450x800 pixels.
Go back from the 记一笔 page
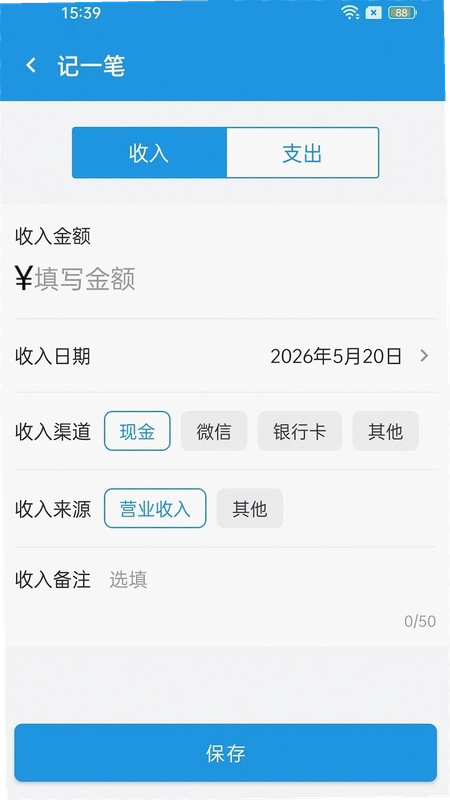31,66
